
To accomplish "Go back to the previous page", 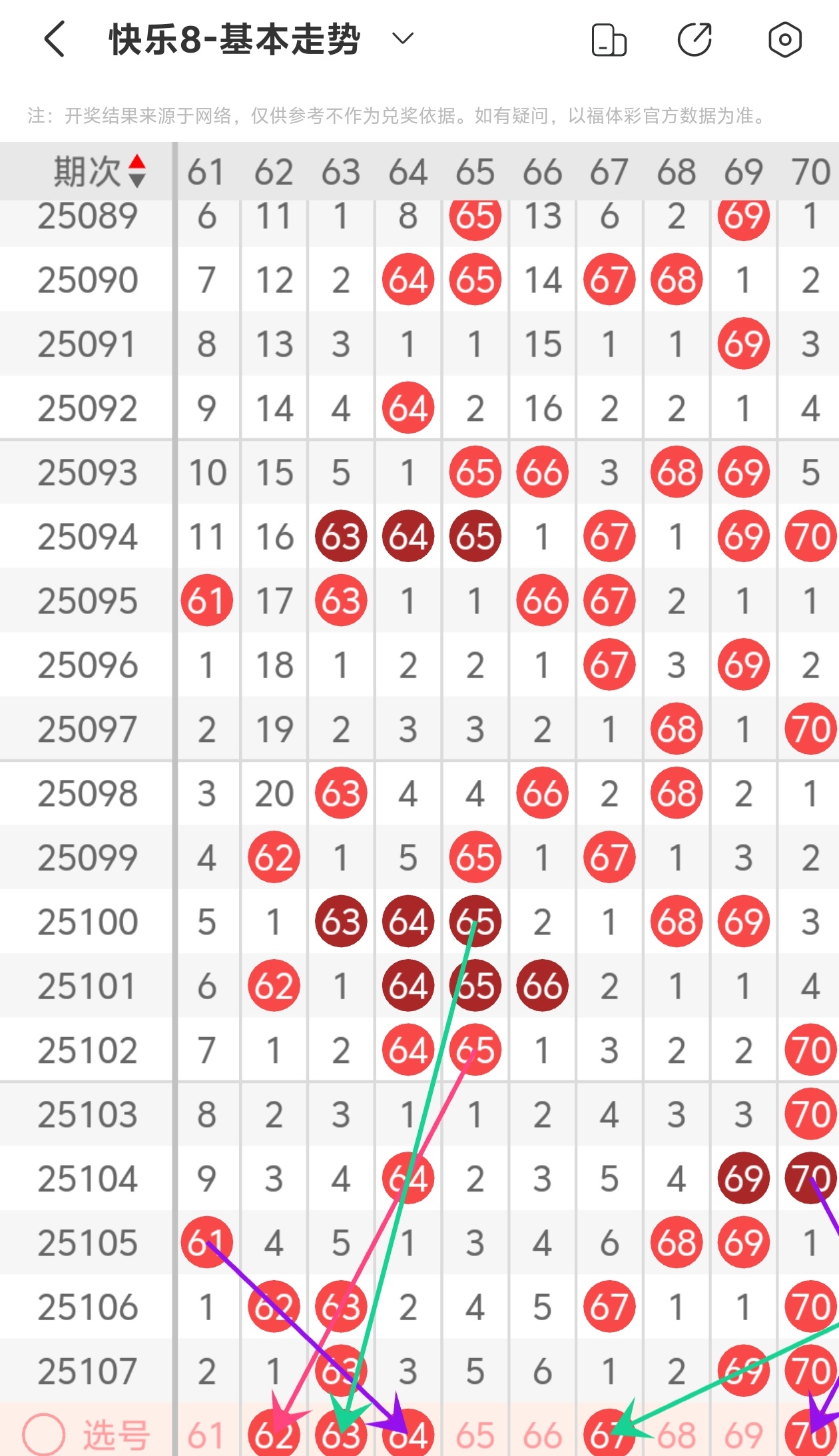I will click(x=55, y=39).
